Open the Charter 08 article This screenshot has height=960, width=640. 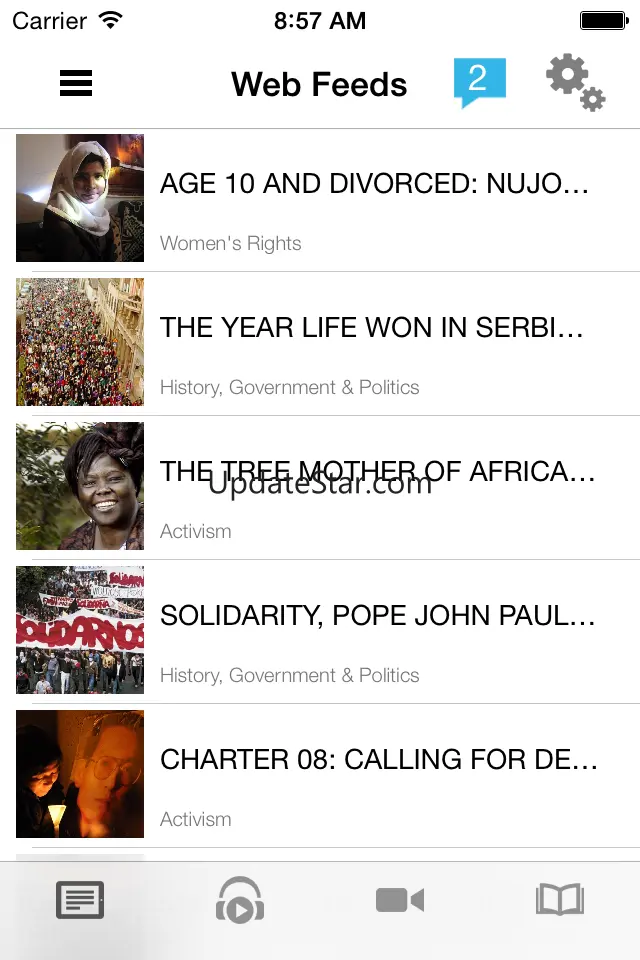pyautogui.click(x=378, y=760)
